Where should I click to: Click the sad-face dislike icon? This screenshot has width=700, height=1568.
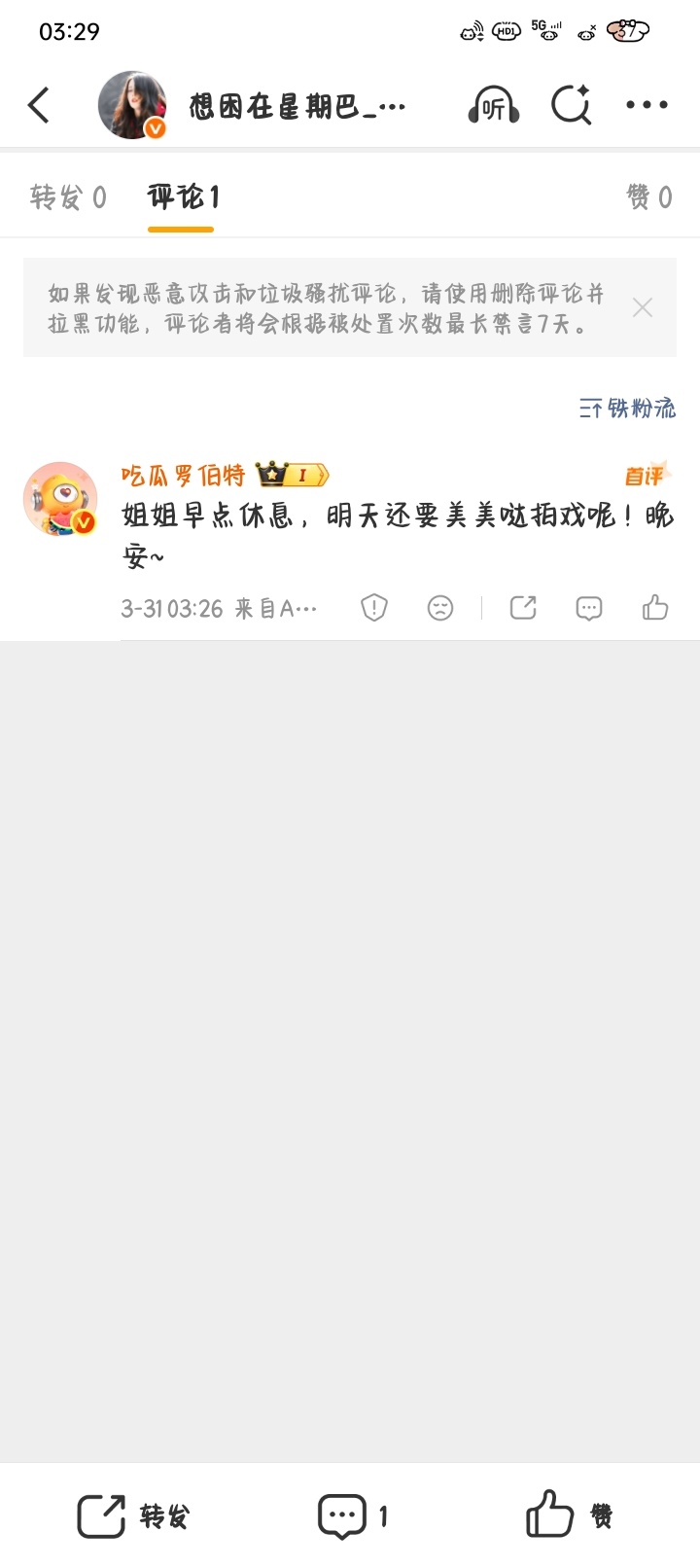pos(440,606)
